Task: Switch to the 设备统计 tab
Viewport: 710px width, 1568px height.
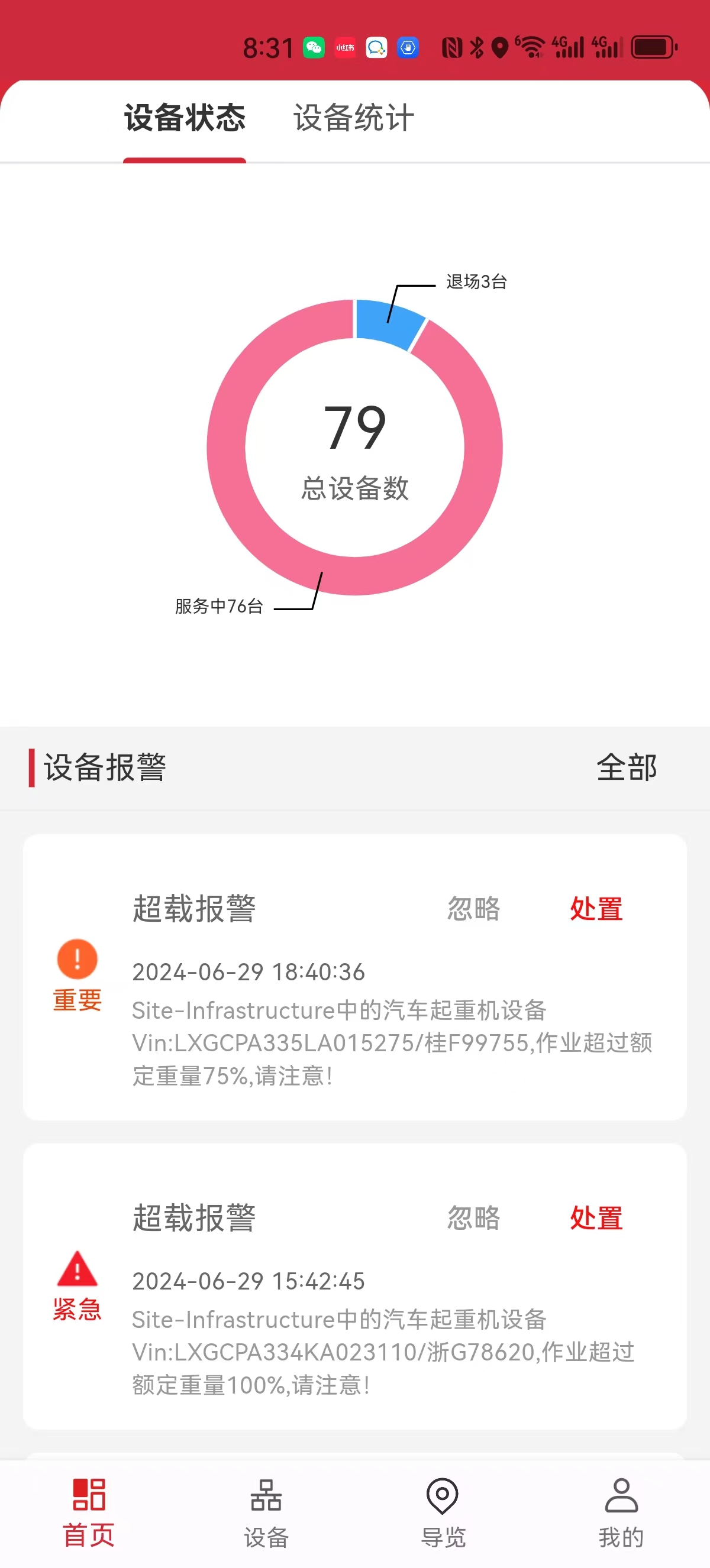Action: pyautogui.click(x=352, y=119)
